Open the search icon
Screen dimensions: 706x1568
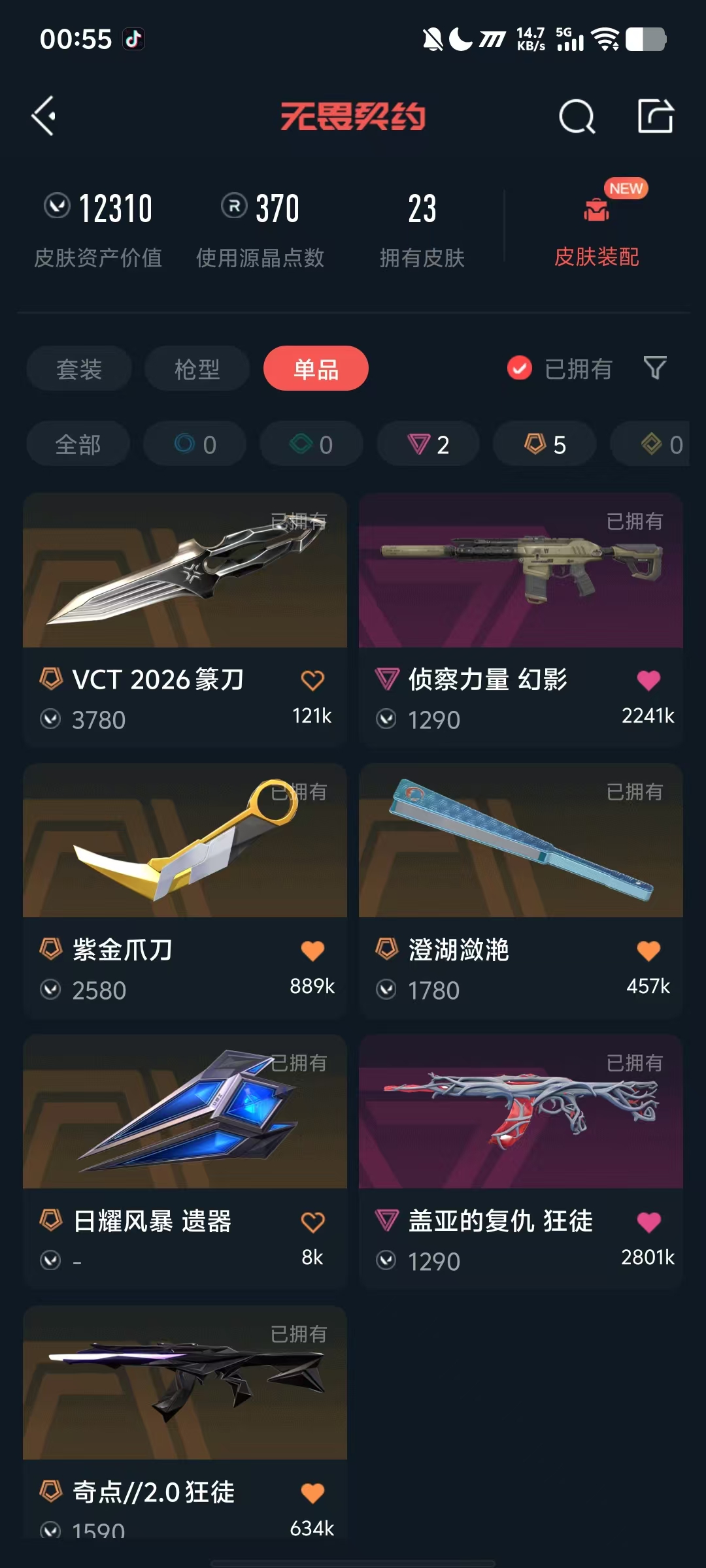tap(577, 117)
